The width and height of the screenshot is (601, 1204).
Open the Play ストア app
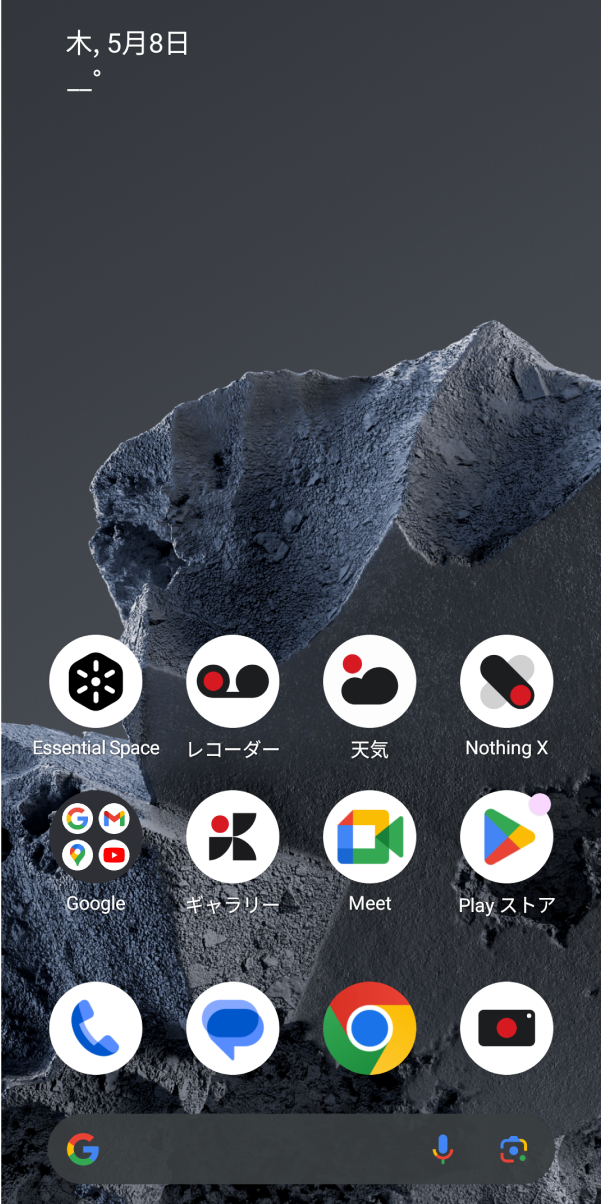pos(506,837)
